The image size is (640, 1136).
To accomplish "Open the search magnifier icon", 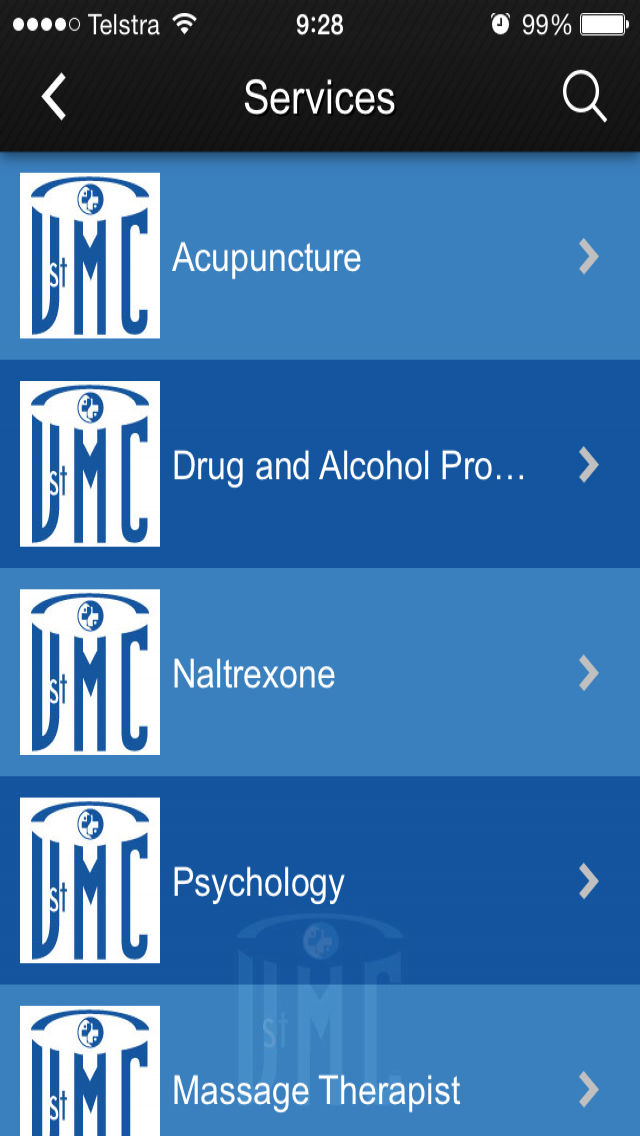I will (x=584, y=97).
